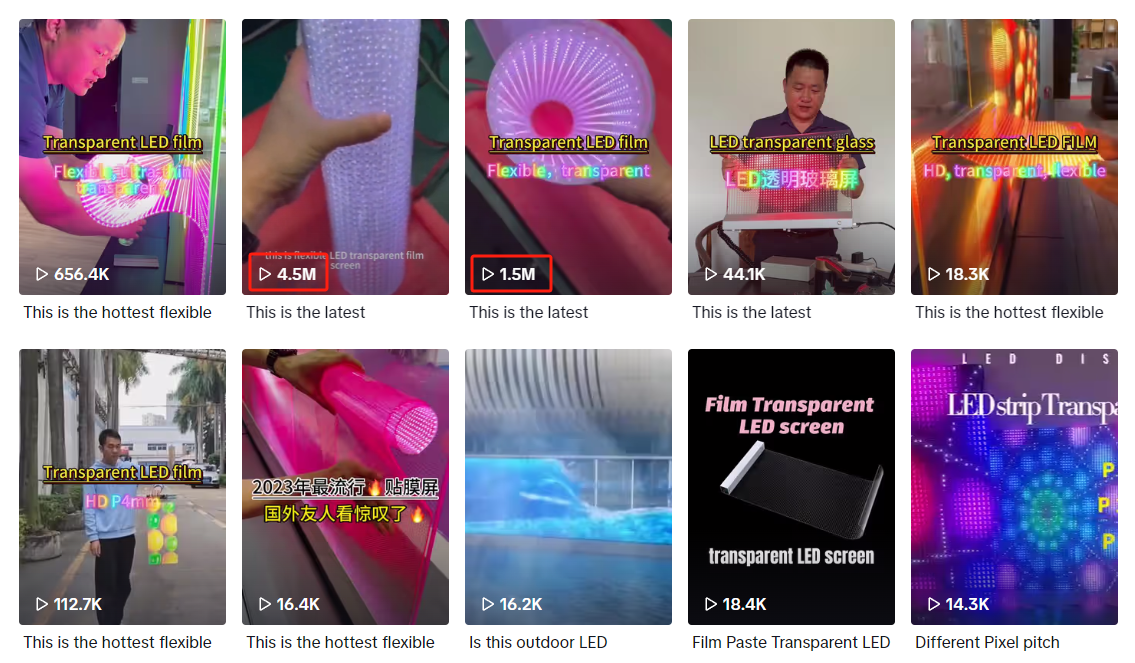This screenshot has width=1135, height=663.
Task: Open the video with 656.4K views
Action: [122, 157]
